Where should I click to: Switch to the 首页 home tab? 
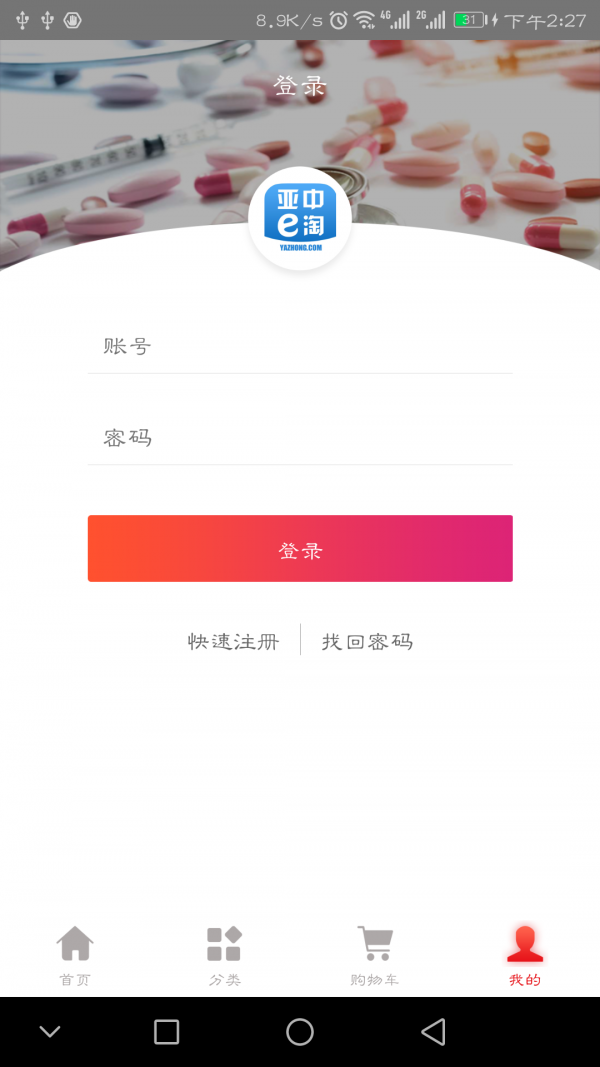tap(75, 956)
